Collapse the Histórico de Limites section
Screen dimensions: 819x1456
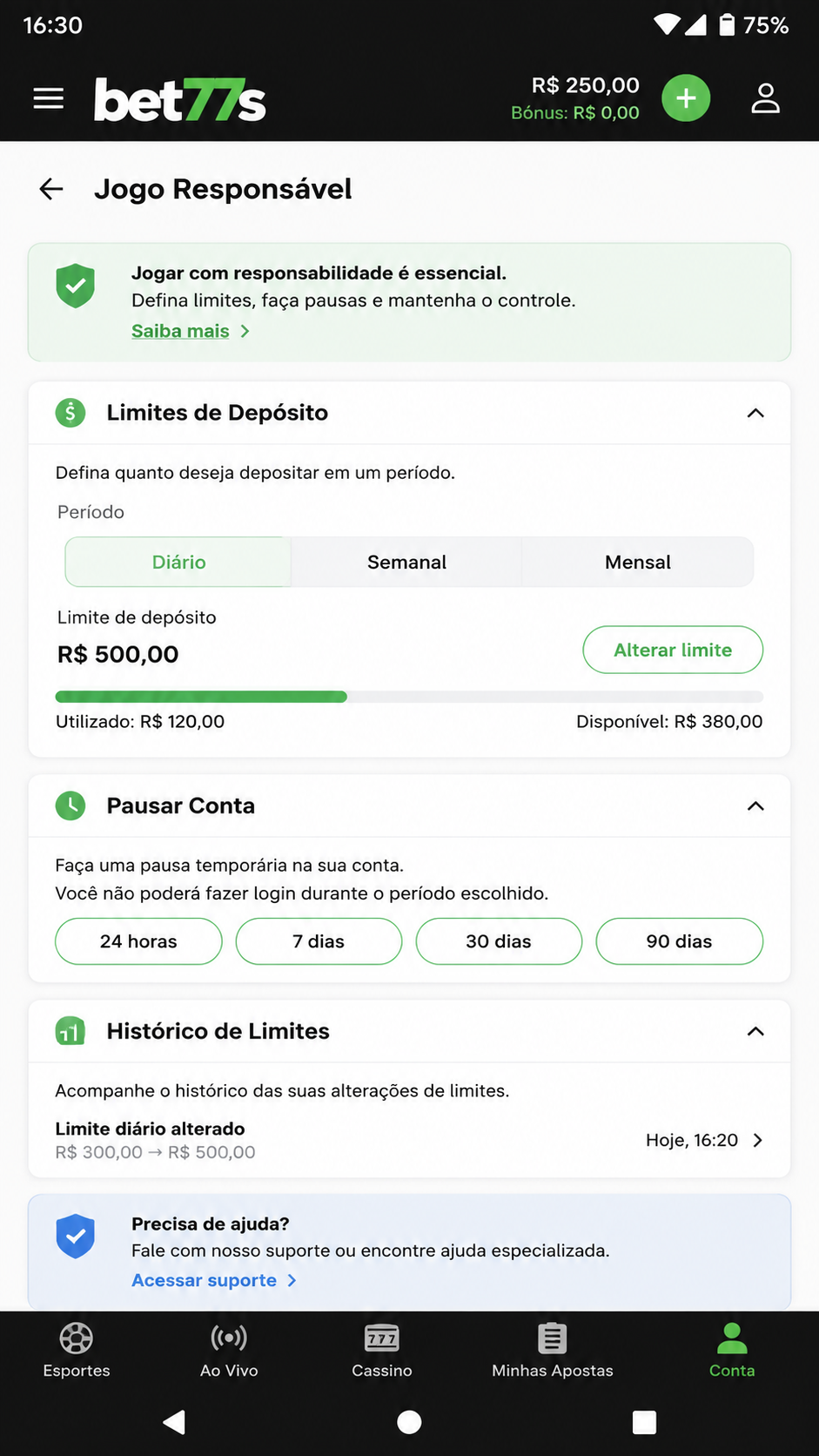pos(755,1032)
